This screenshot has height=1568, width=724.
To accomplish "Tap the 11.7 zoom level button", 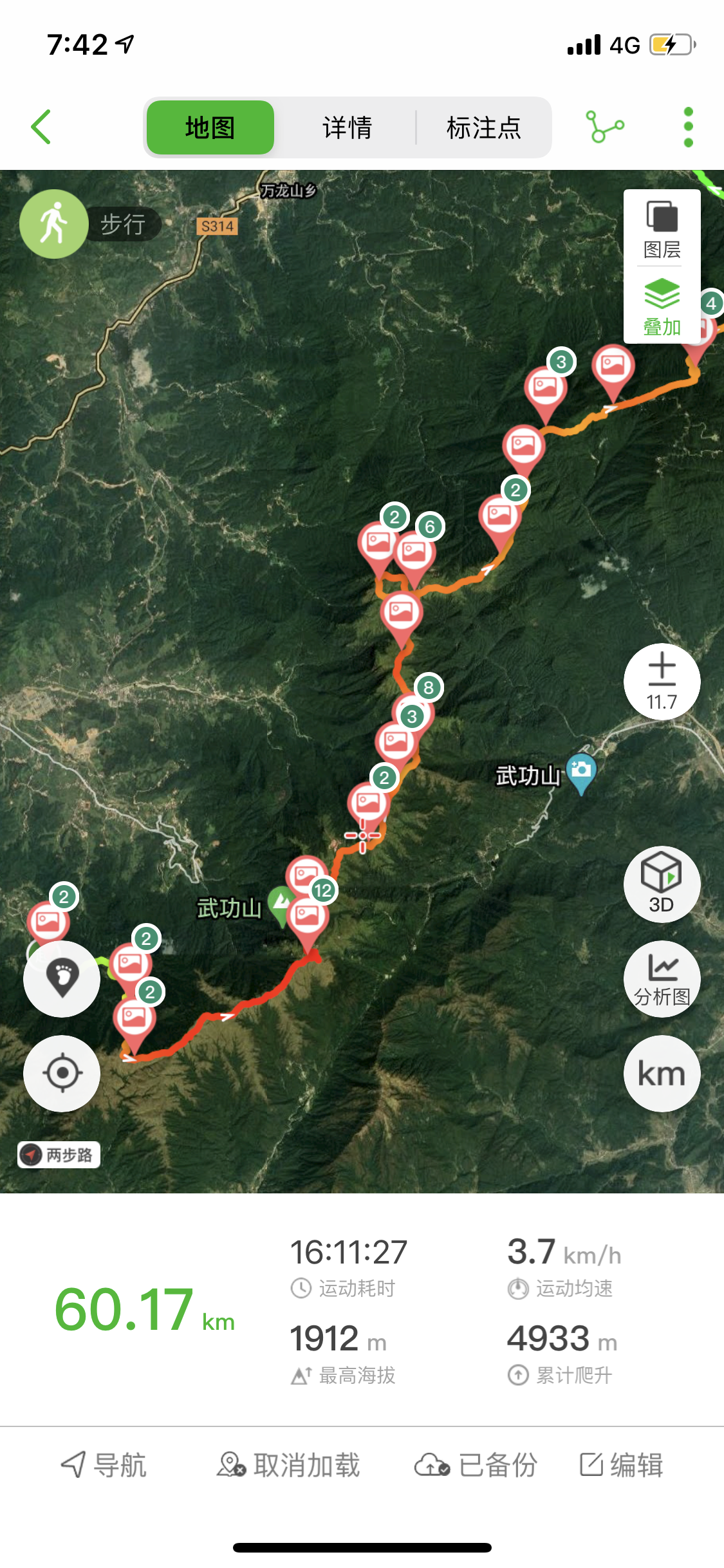I will pyautogui.click(x=662, y=681).
